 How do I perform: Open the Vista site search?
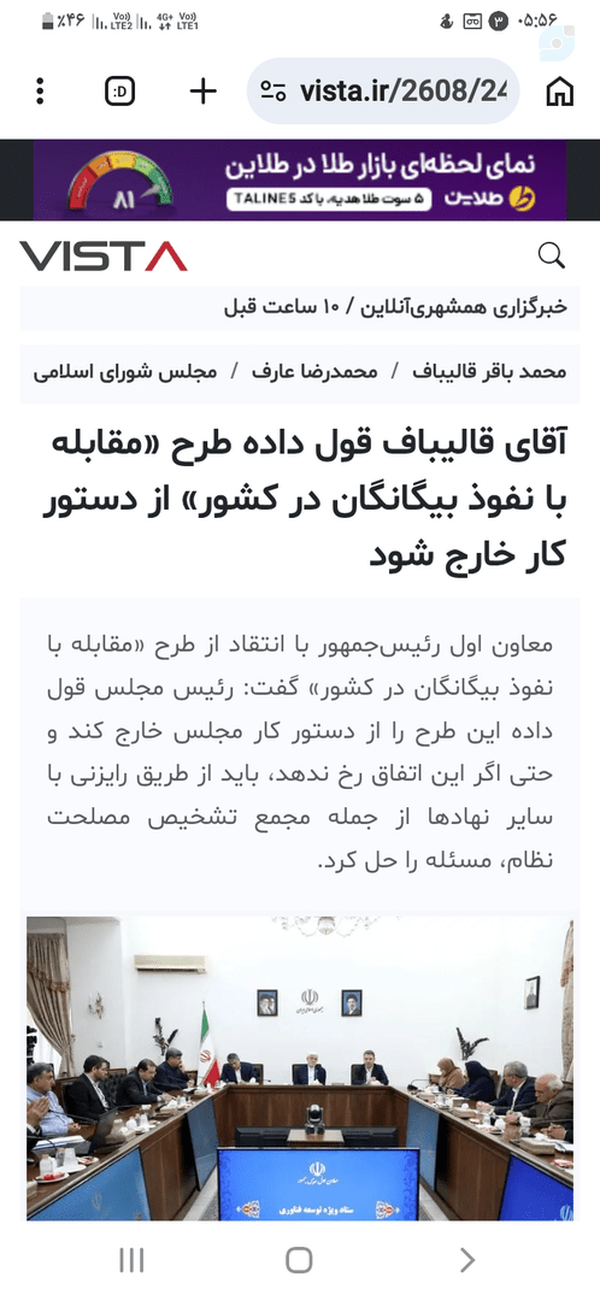(552, 255)
